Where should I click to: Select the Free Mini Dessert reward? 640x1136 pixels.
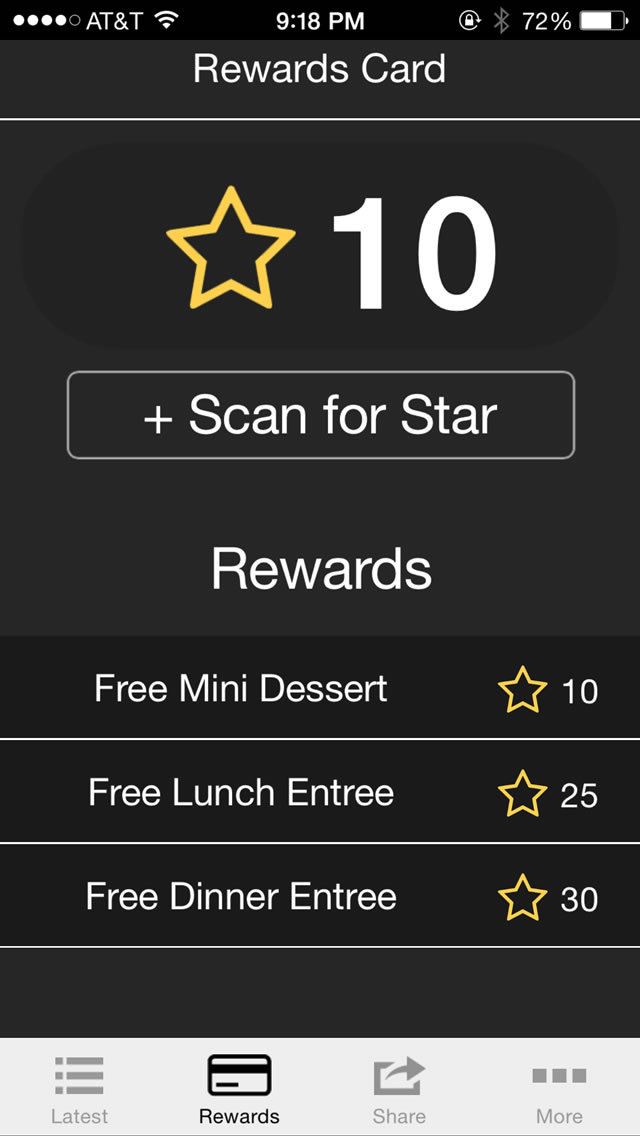click(x=320, y=689)
